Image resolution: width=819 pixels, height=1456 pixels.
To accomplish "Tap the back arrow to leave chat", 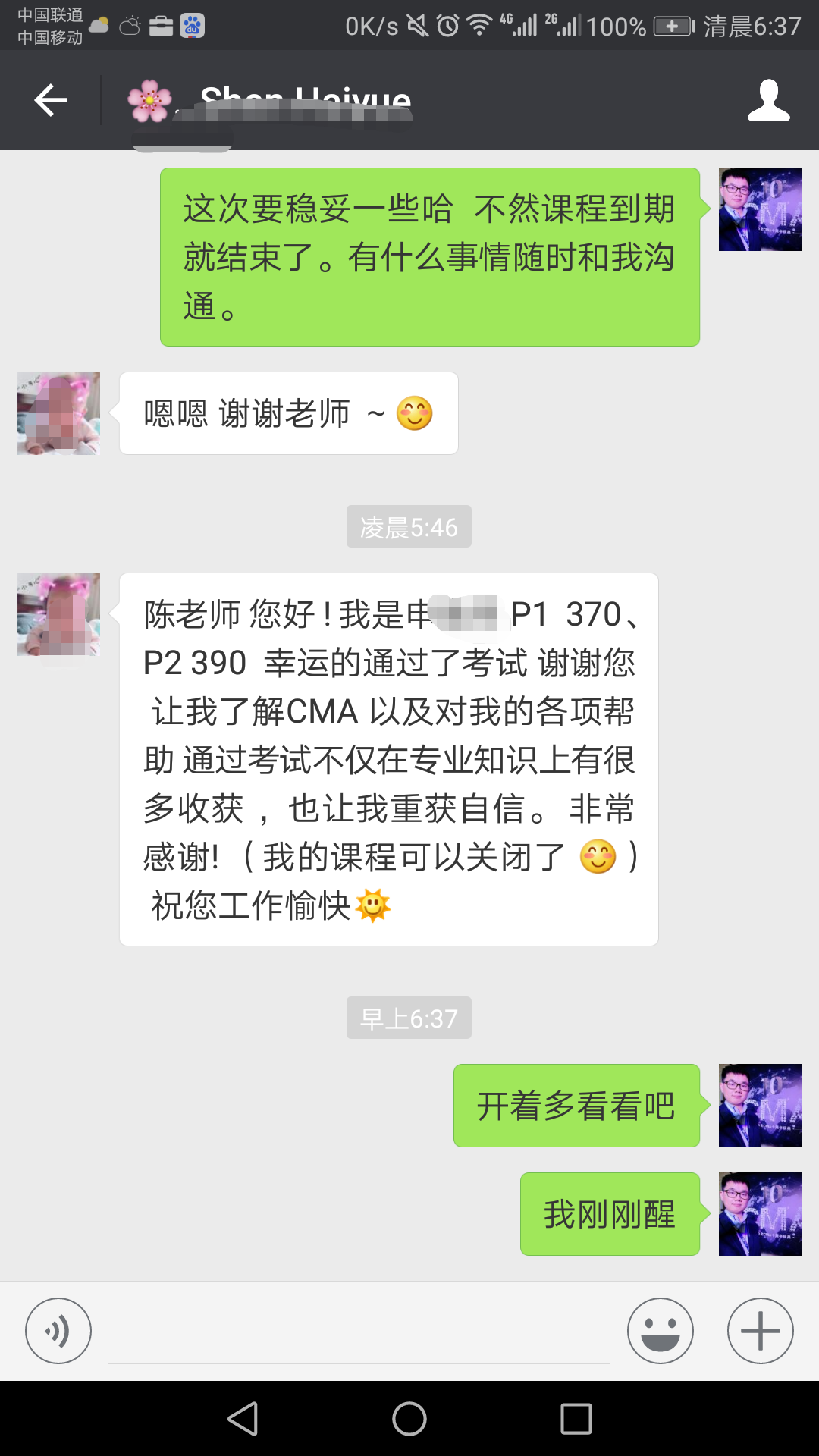I will tap(50, 99).
